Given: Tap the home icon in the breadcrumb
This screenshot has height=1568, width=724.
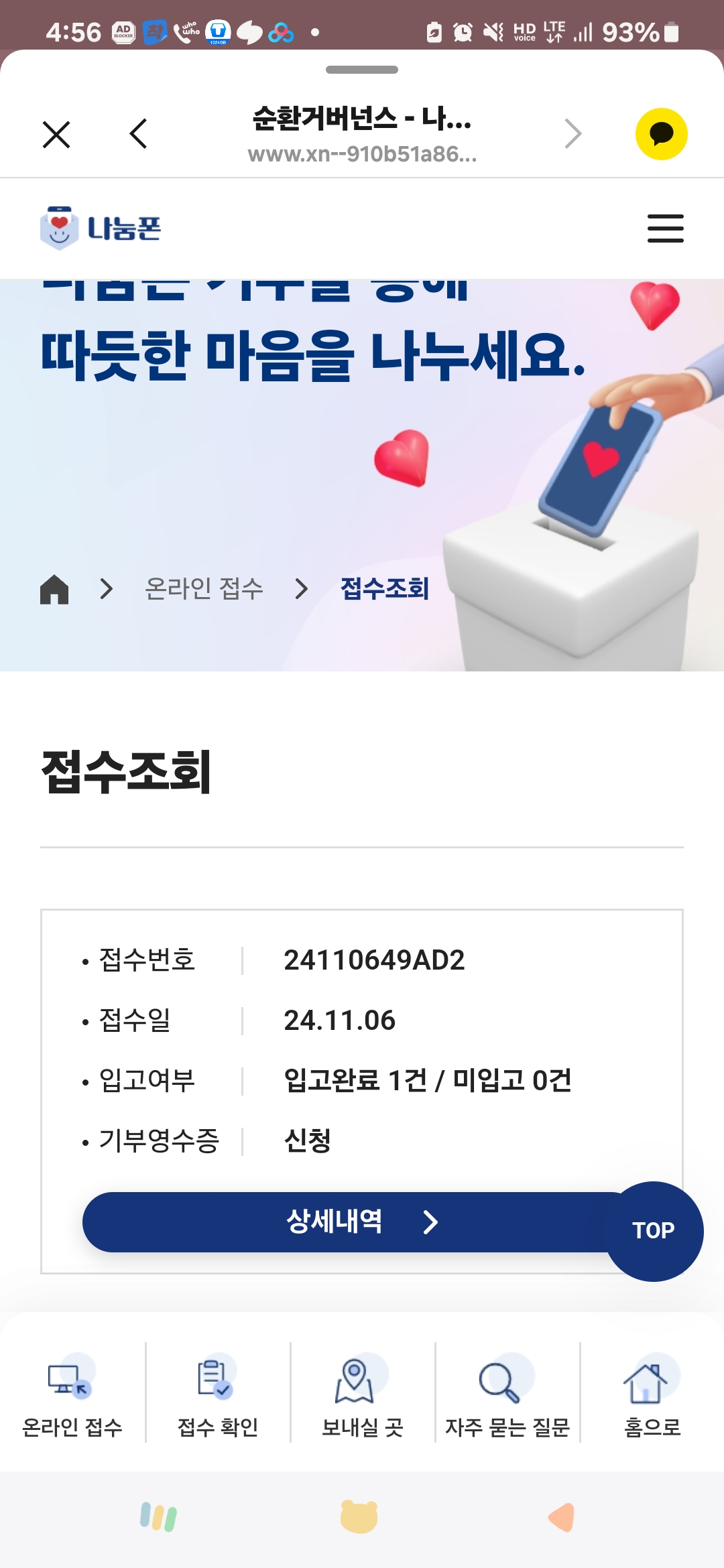Looking at the screenshot, I should 54,590.
